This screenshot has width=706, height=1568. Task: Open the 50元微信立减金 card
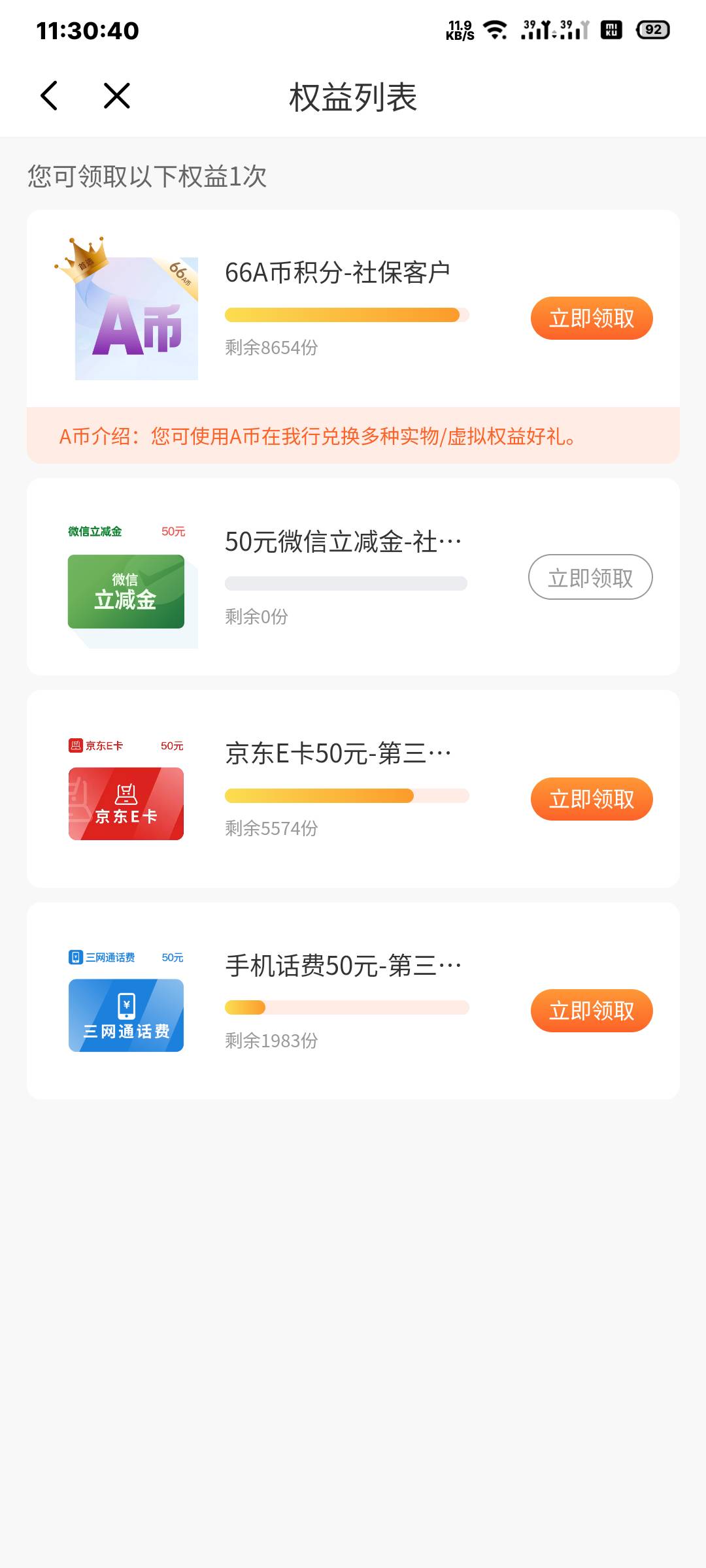pos(353,576)
